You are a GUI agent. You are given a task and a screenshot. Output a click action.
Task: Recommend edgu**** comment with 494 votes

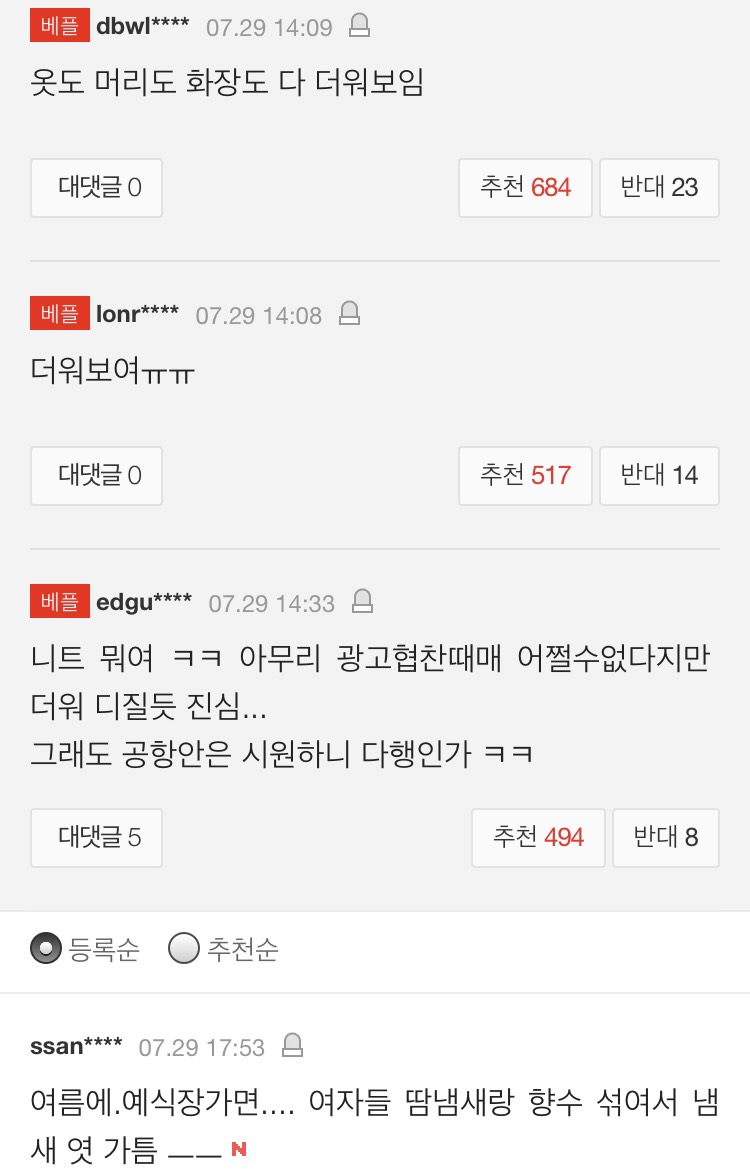(538, 837)
